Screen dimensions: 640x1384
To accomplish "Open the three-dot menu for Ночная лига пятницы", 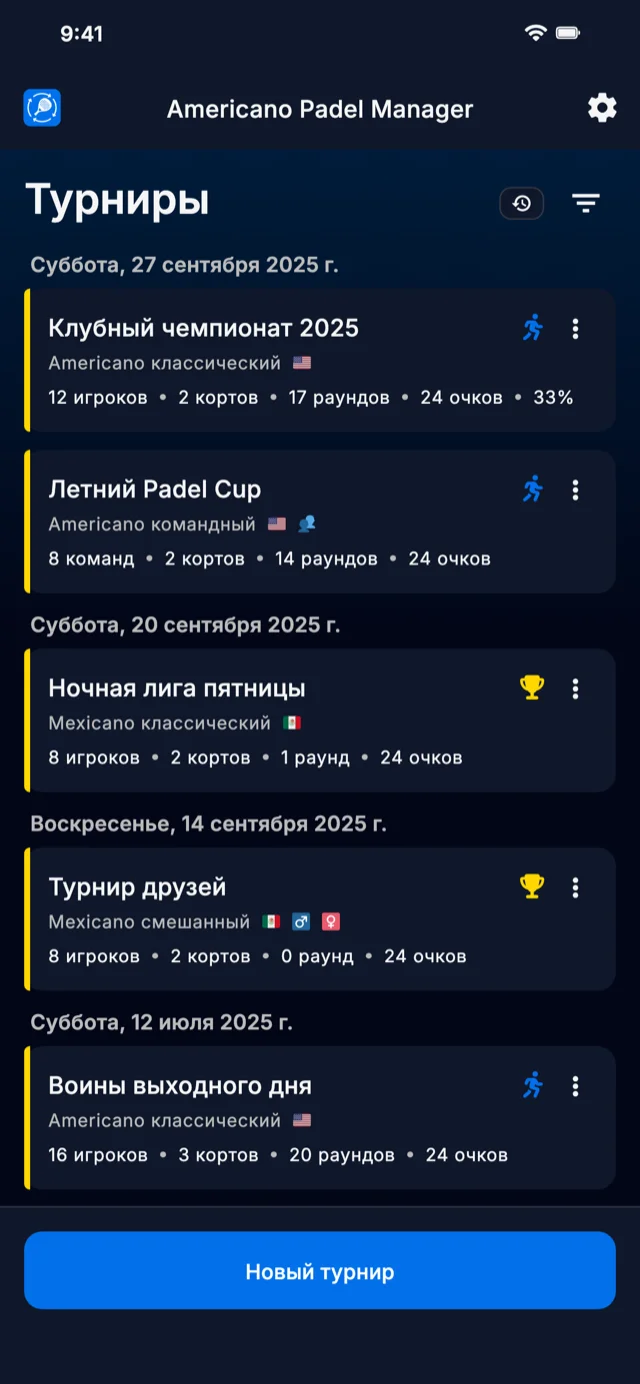I will [x=575, y=688].
